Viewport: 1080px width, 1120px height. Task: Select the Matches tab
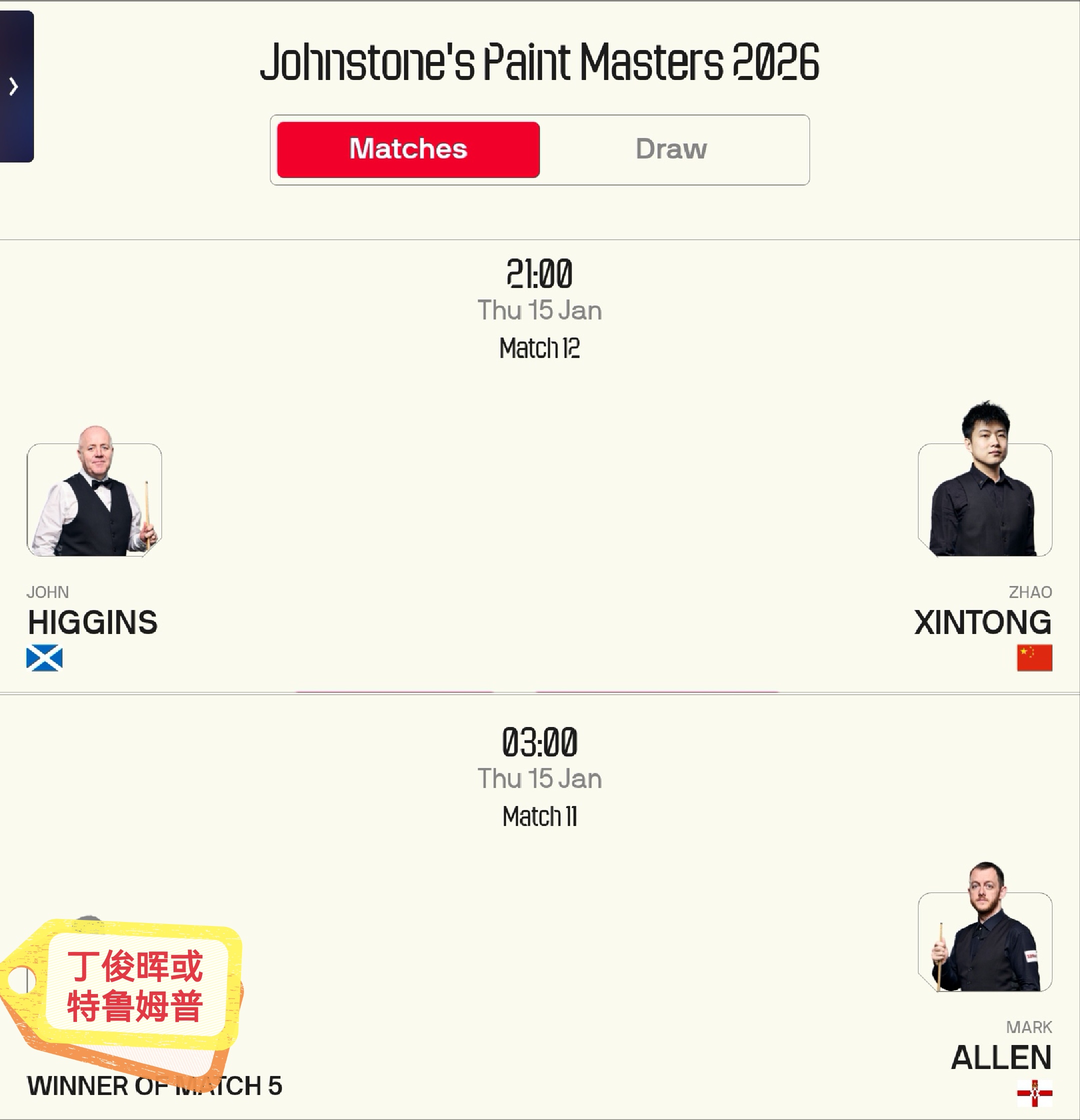[x=408, y=149]
